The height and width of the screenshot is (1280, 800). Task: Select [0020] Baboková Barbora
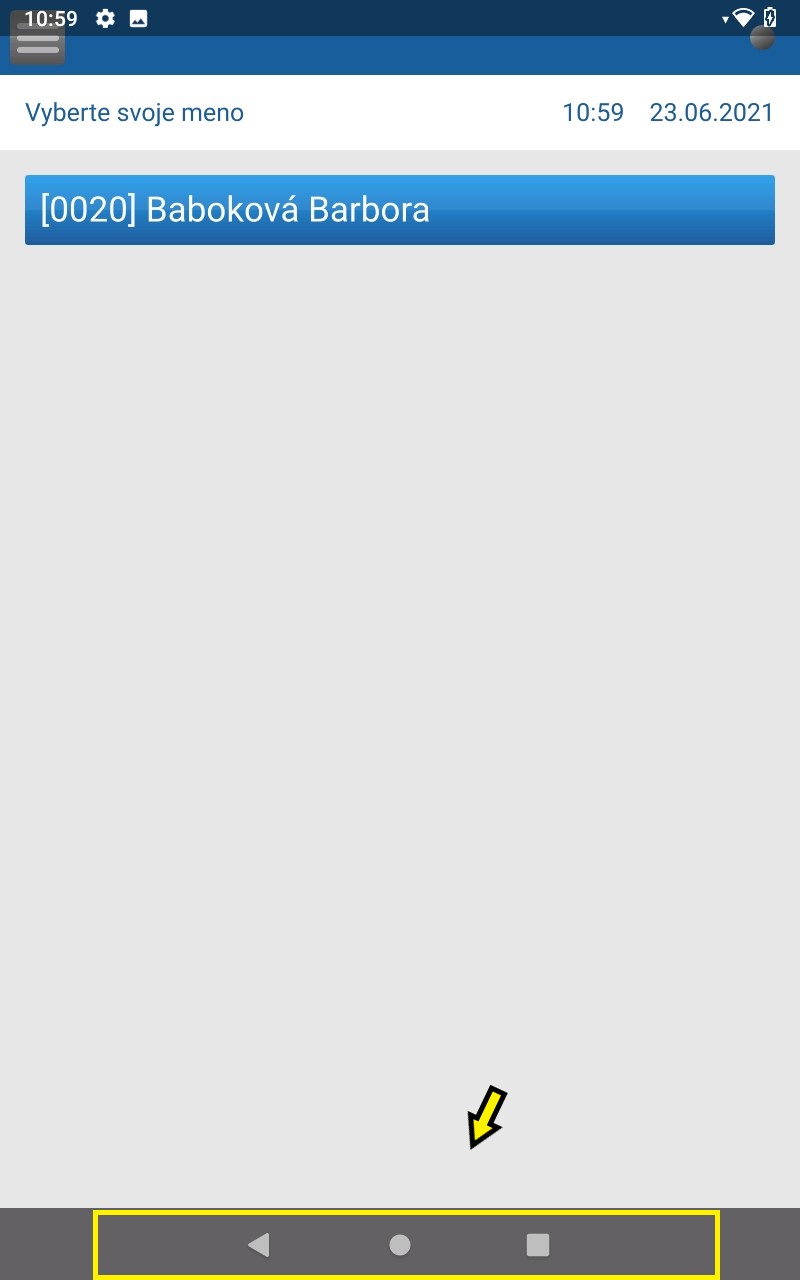pos(400,210)
